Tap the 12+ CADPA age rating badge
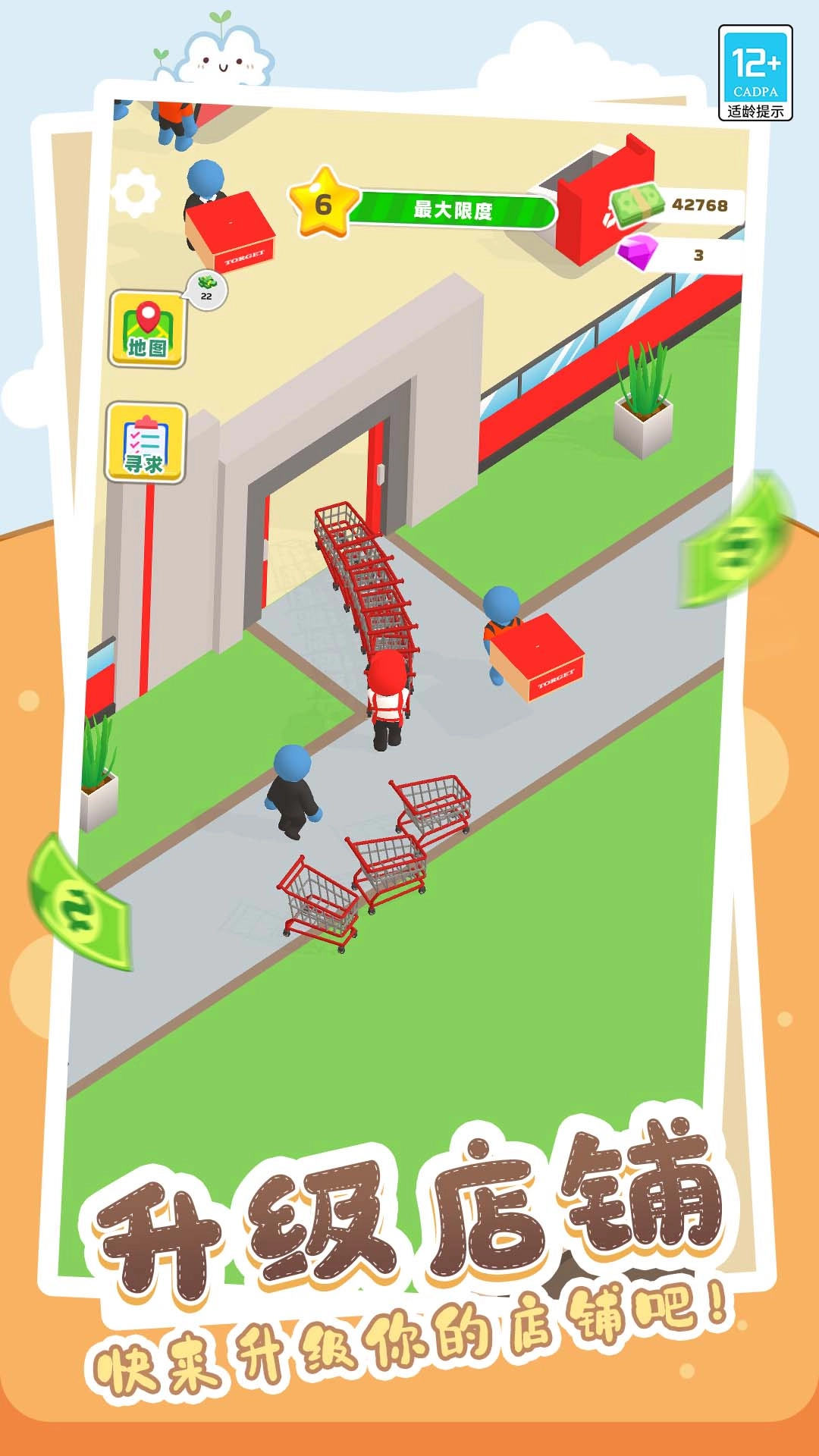The width and height of the screenshot is (819, 1456). point(755,70)
